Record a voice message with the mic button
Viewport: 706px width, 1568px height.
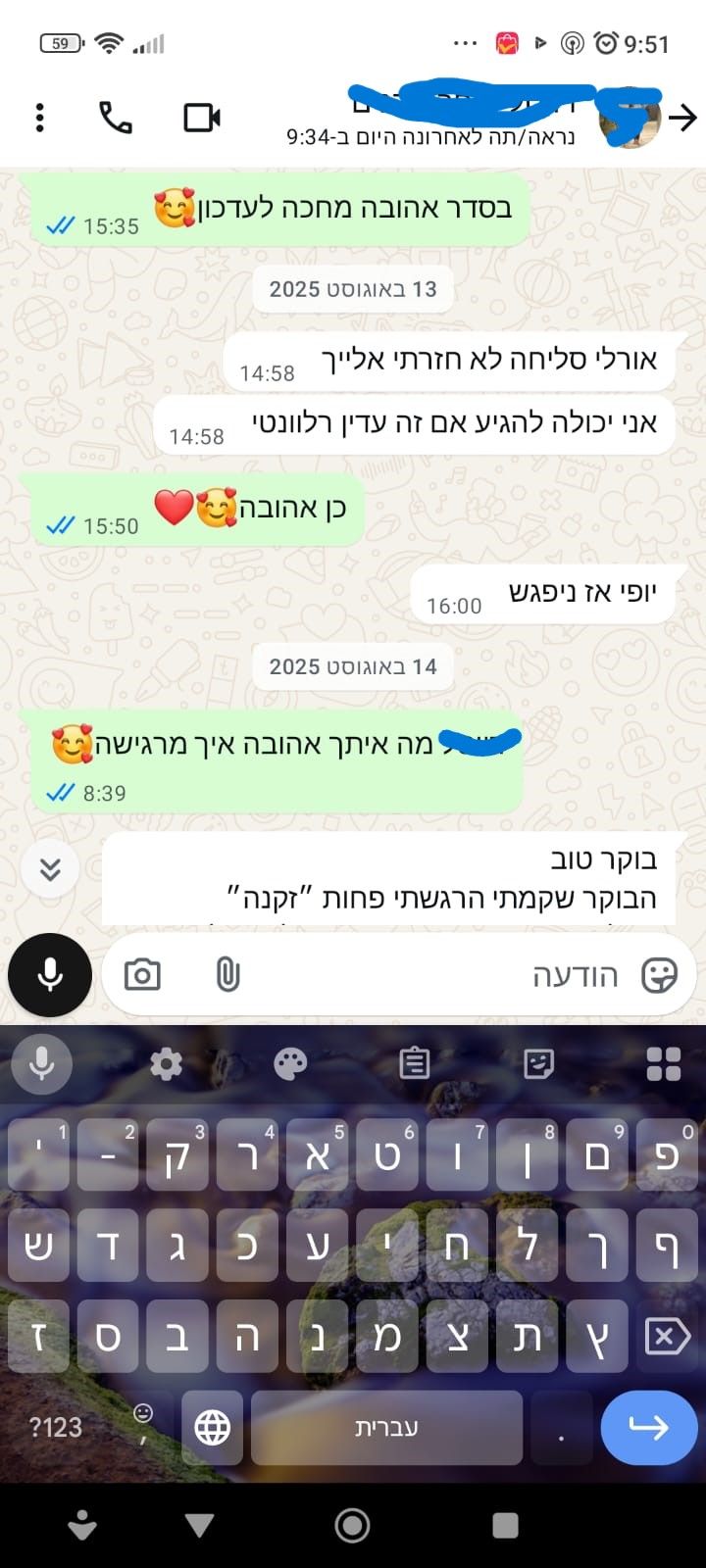pyautogui.click(x=50, y=974)
